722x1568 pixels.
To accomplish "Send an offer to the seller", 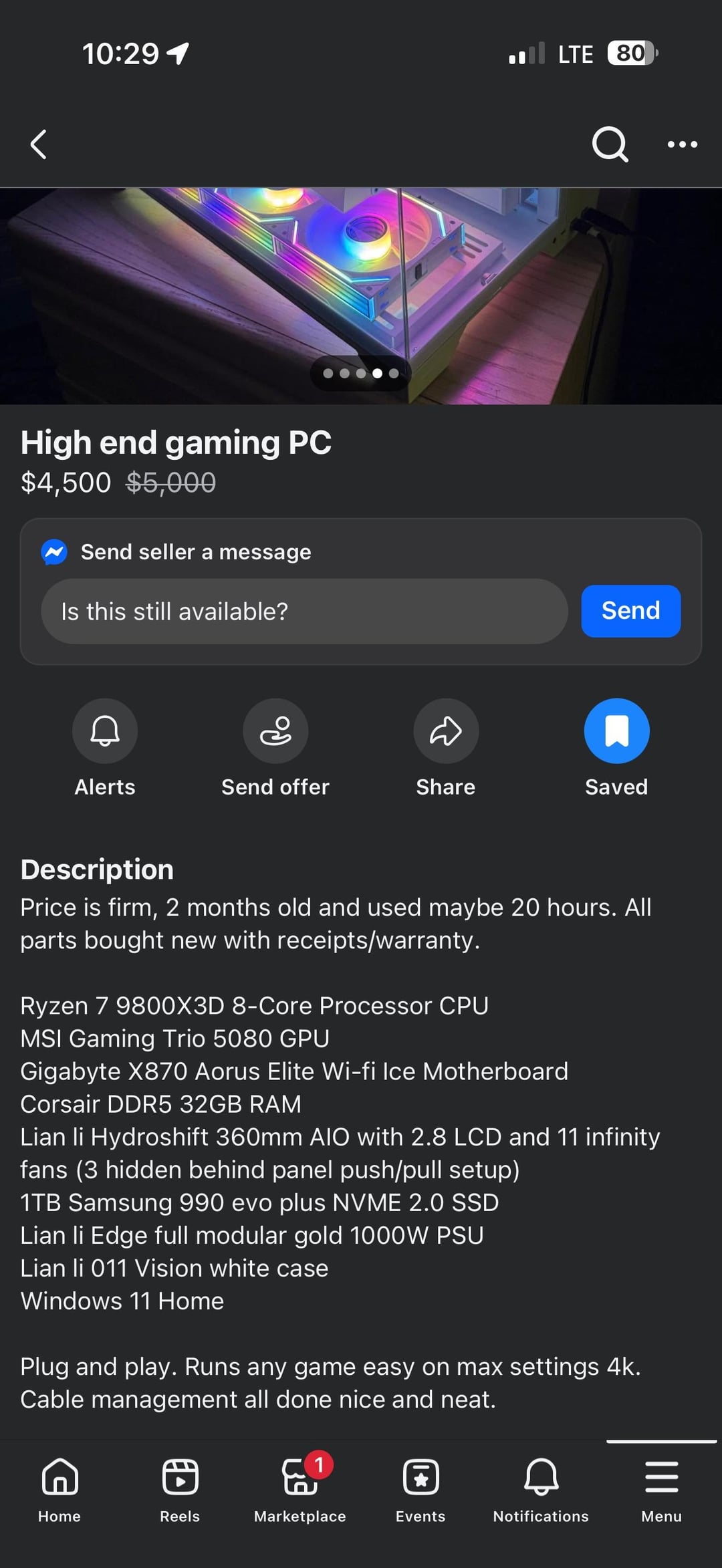I will pyautogui.click(x=275, y=731).
